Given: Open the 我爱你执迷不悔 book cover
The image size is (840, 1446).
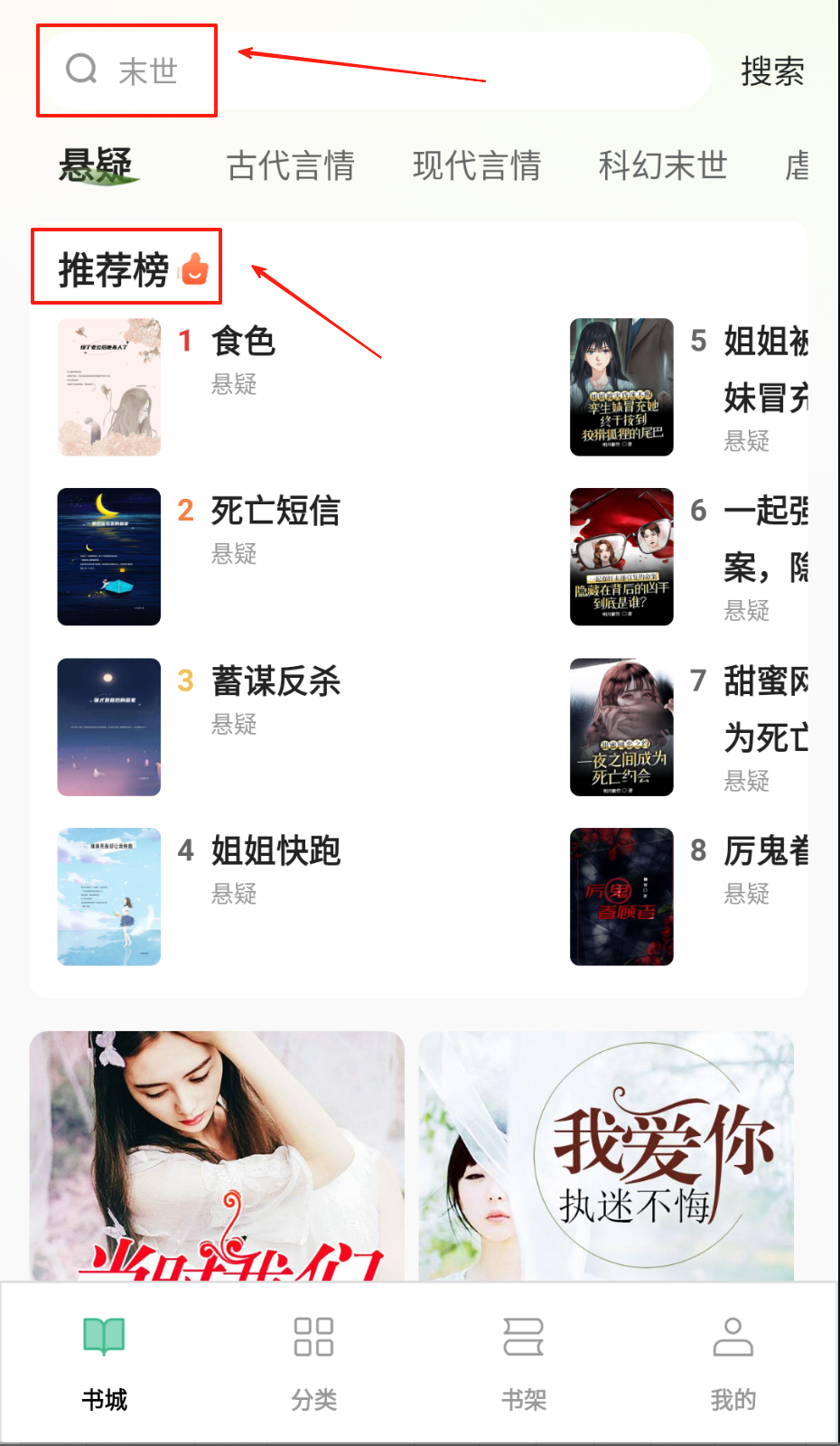Looking at the screenshot, I should point(606,1155).
